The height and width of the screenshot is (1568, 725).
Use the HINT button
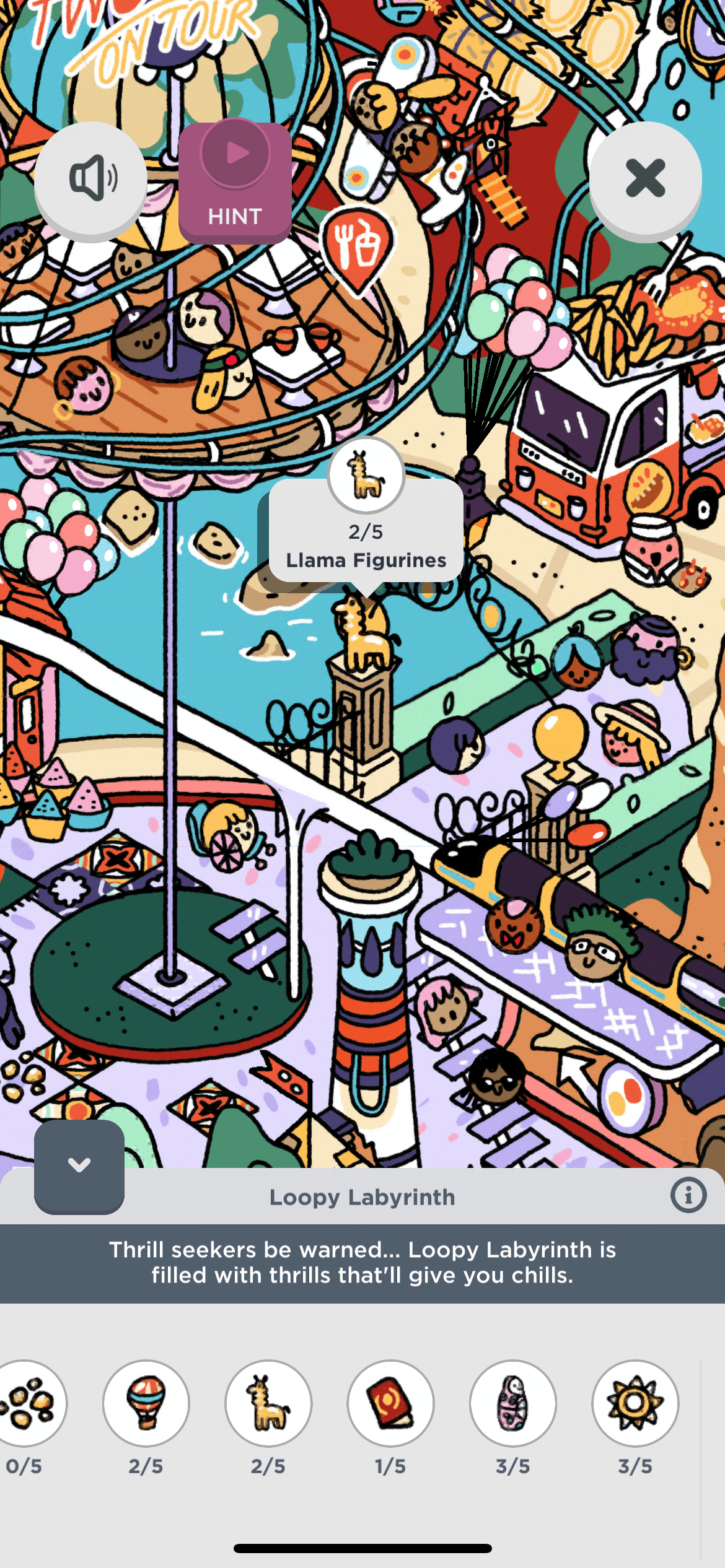click(x=235, y=181)
